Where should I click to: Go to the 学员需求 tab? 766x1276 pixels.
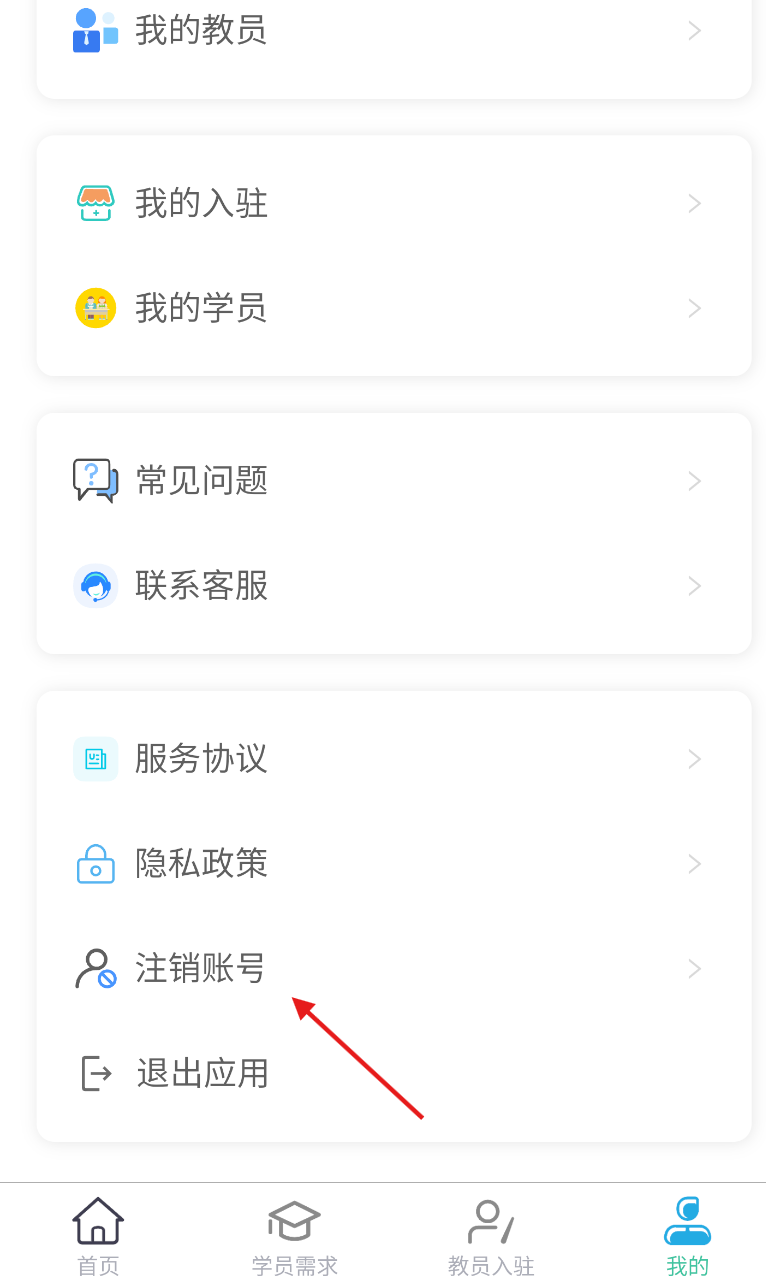[x=294, y=1236]
